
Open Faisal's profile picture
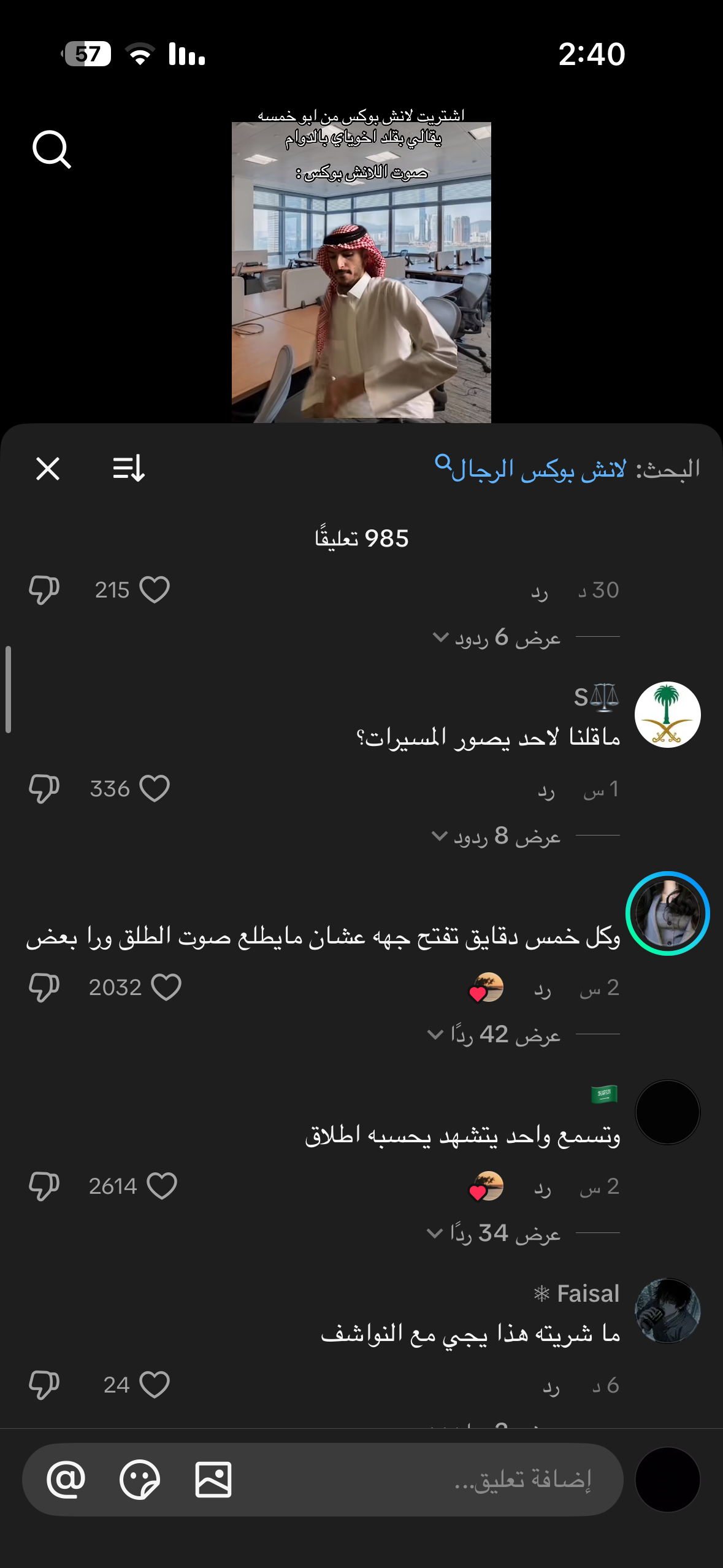[667, 1310]
